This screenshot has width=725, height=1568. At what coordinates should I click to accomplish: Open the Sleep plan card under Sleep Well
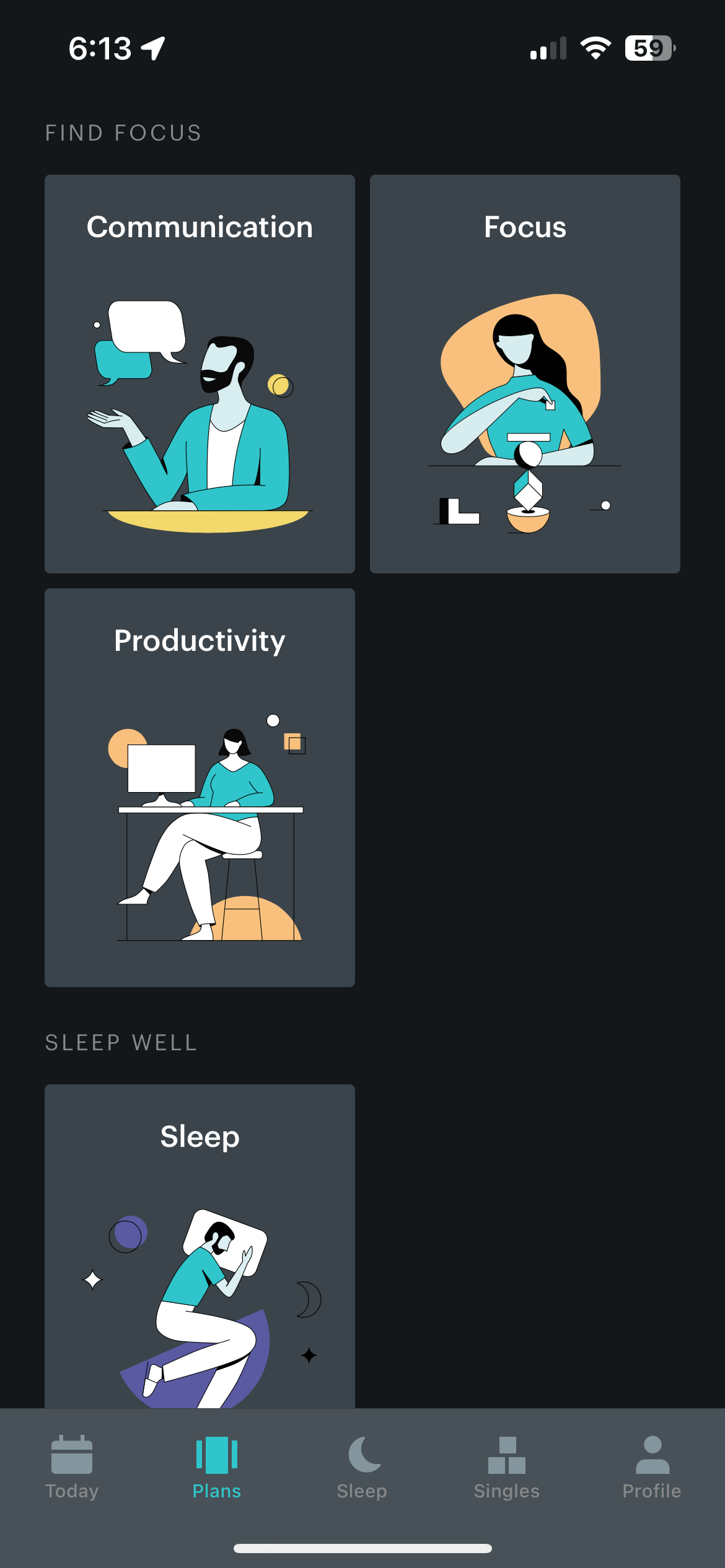coord(200,1245)
